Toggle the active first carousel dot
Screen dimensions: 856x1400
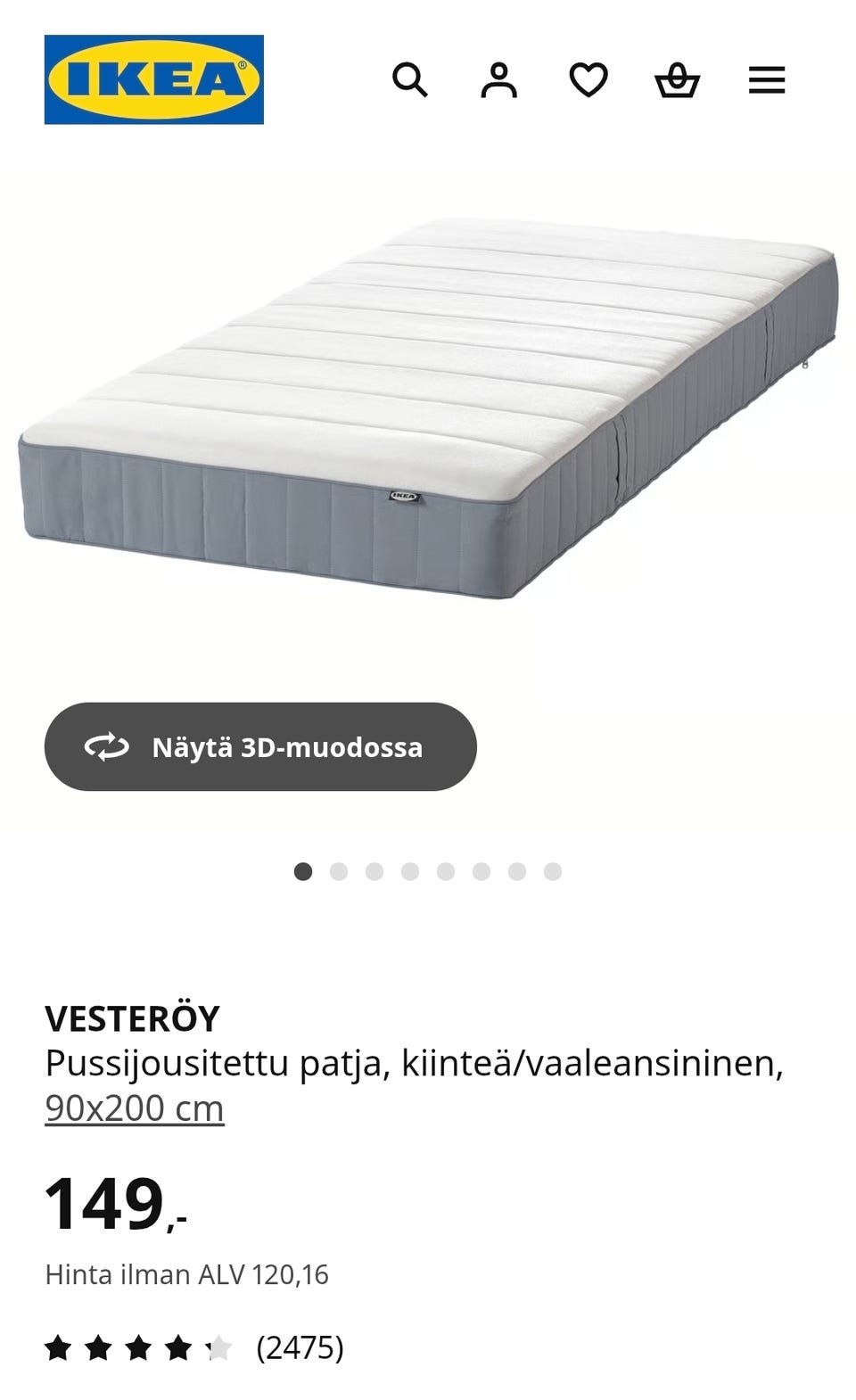pos(304,870)
